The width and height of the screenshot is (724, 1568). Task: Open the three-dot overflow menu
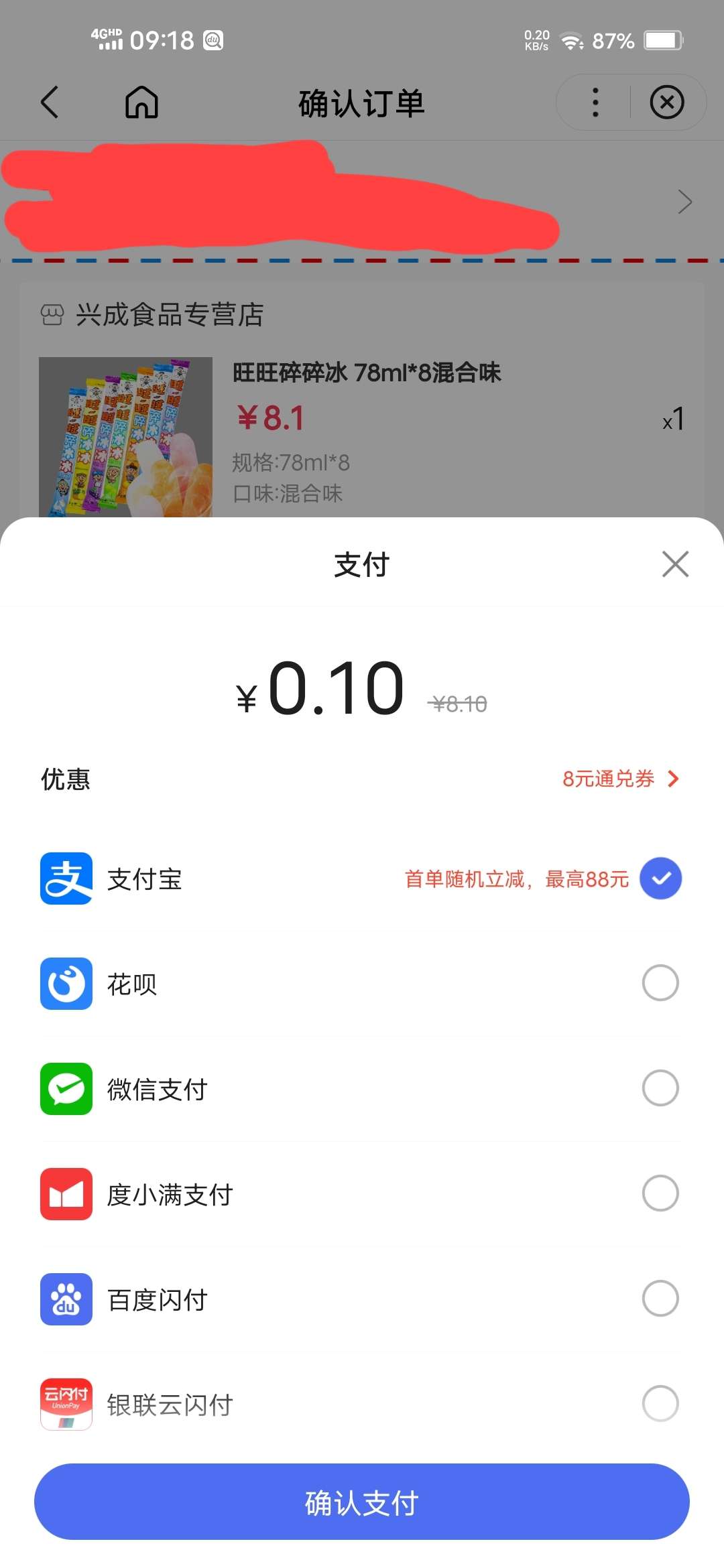(595, 103)
